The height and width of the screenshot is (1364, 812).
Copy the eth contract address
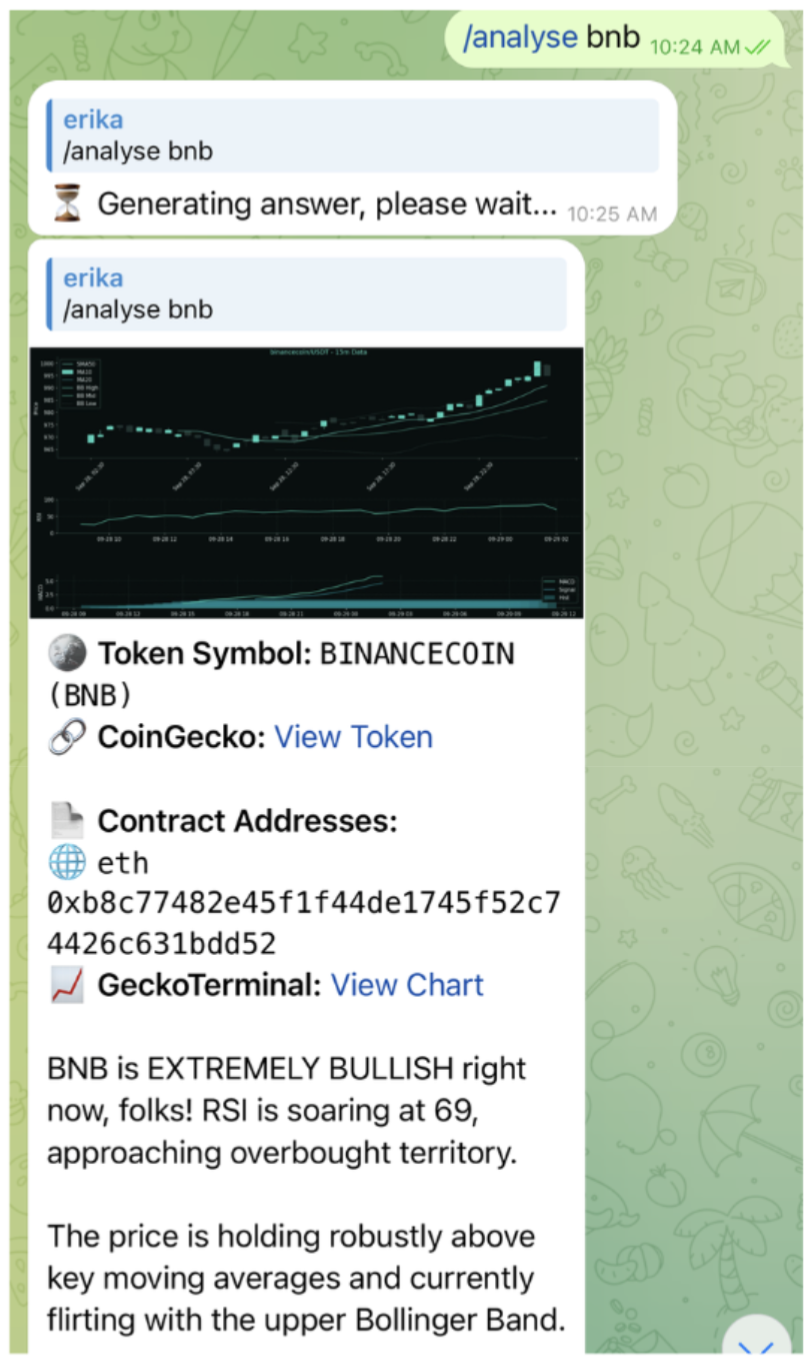click(x=304, y=923)
